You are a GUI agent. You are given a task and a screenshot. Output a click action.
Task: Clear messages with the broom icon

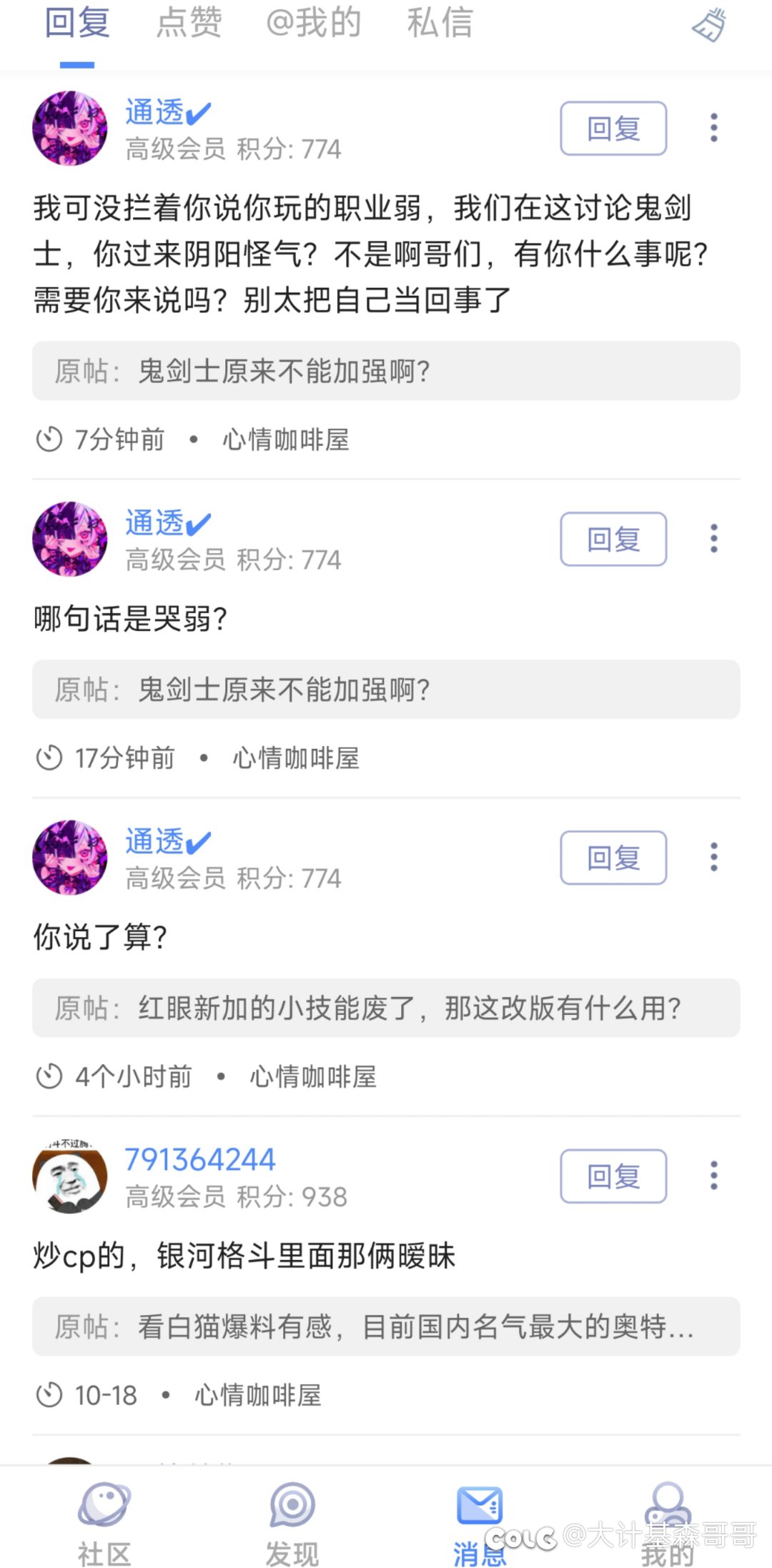point(709,26)
